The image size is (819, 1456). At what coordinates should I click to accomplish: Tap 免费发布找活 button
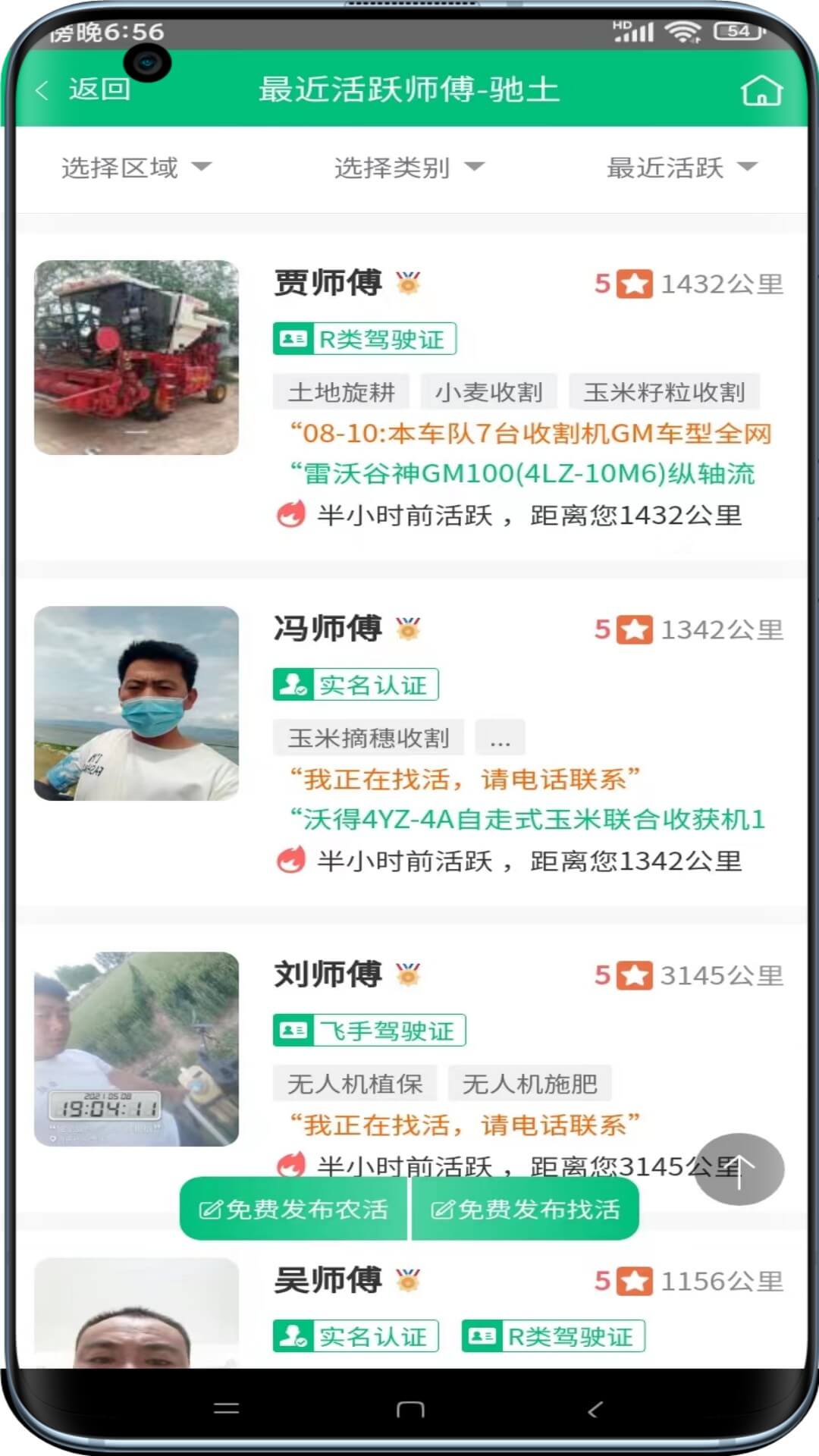pos(526,1209)
